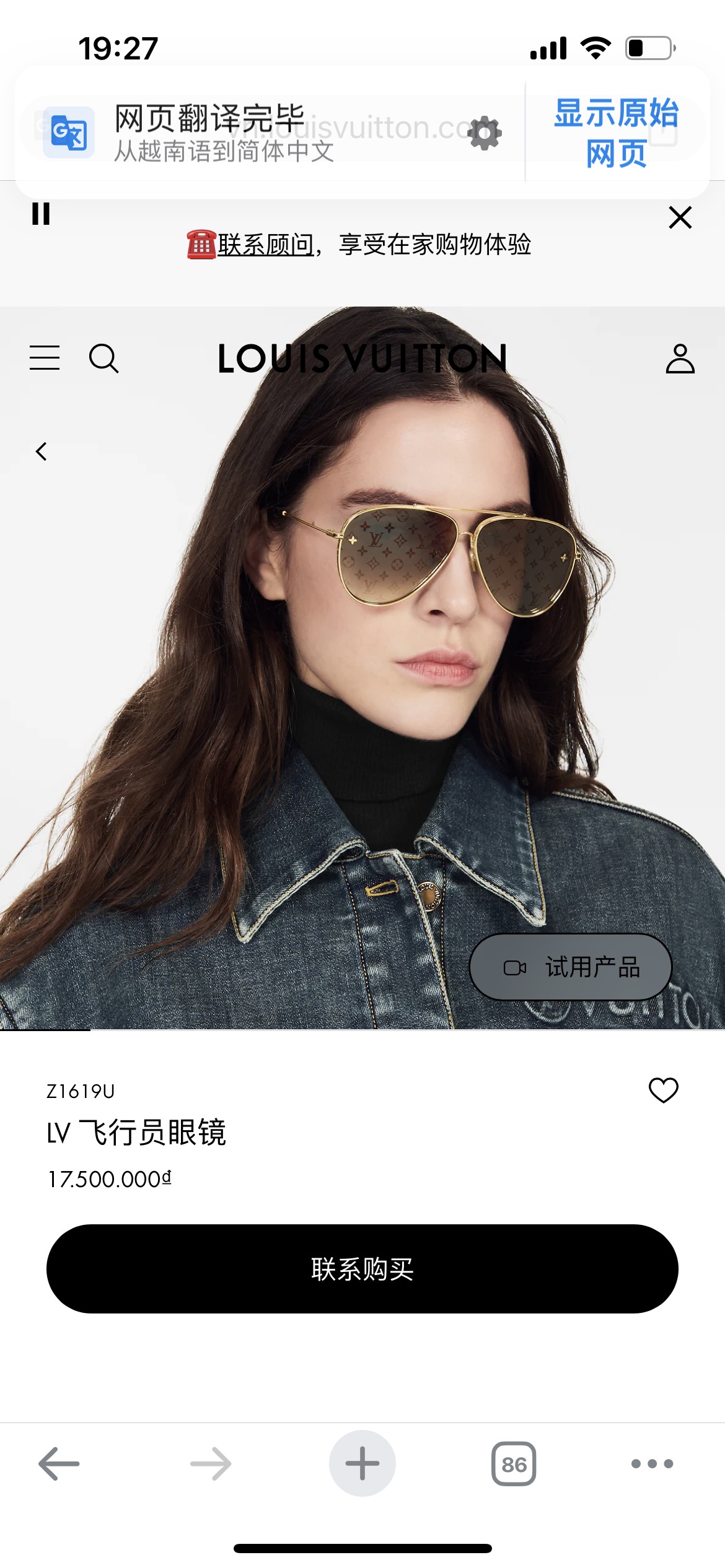Open translation settings gear
Image resolution: width=725 pixels, height=1568 pixels.
pyautogui.click(x=485, y=133)
